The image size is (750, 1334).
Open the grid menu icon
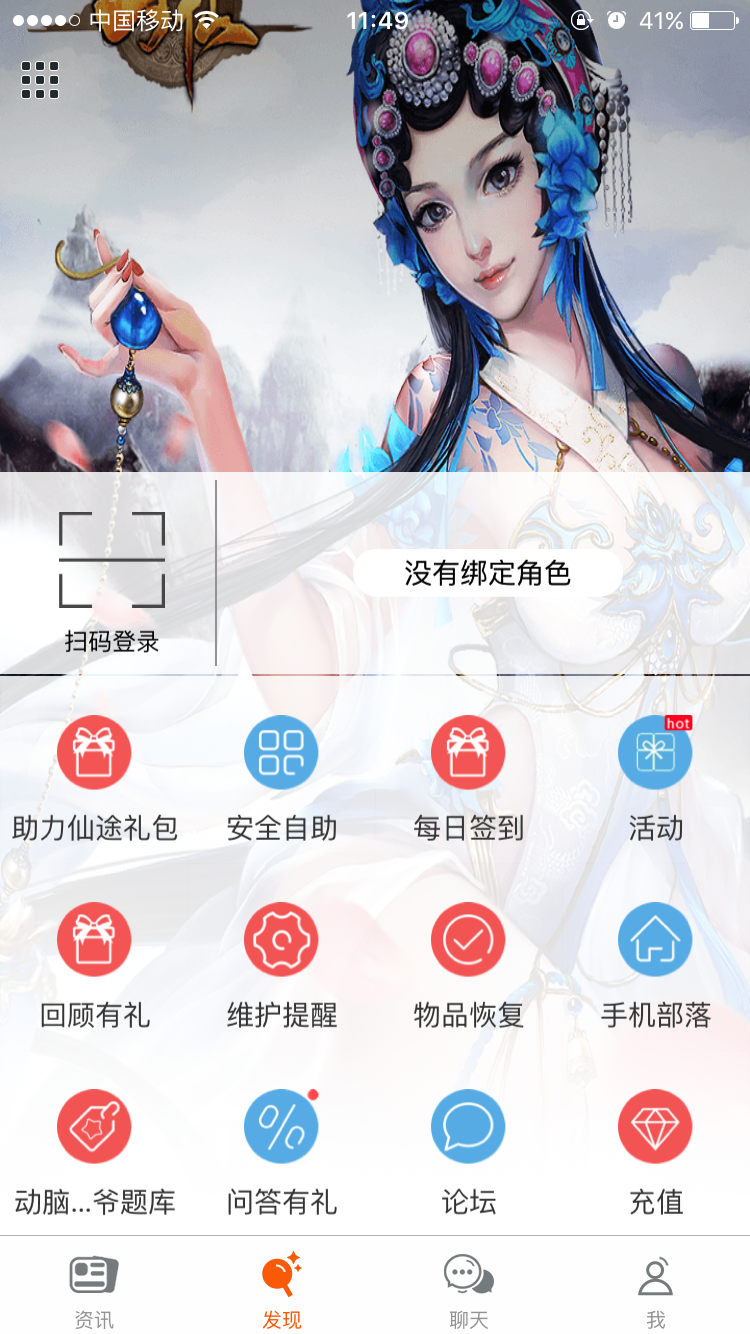[40, 80]
